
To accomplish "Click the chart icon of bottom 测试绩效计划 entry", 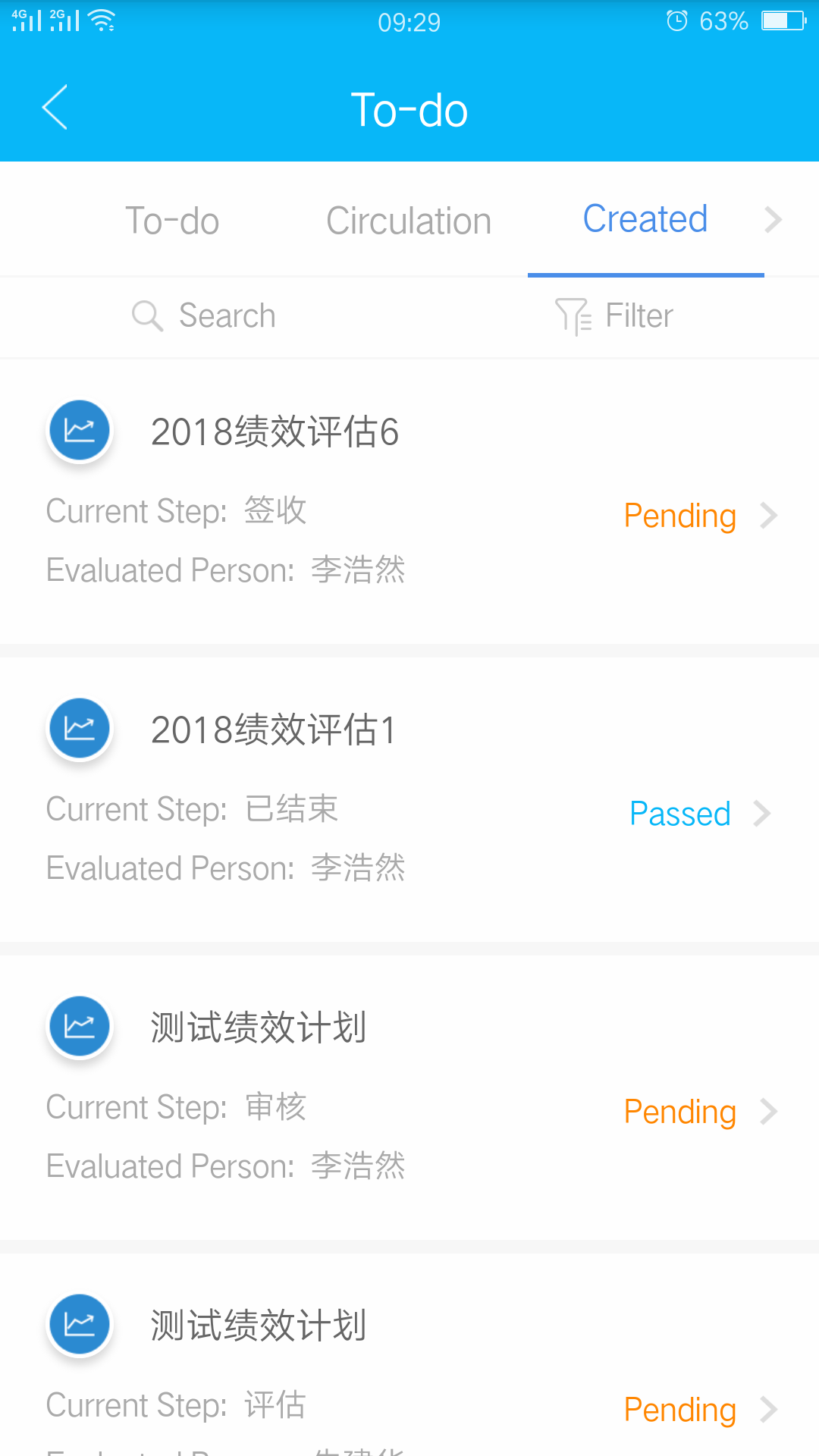I will click(x=79, y=1325).
